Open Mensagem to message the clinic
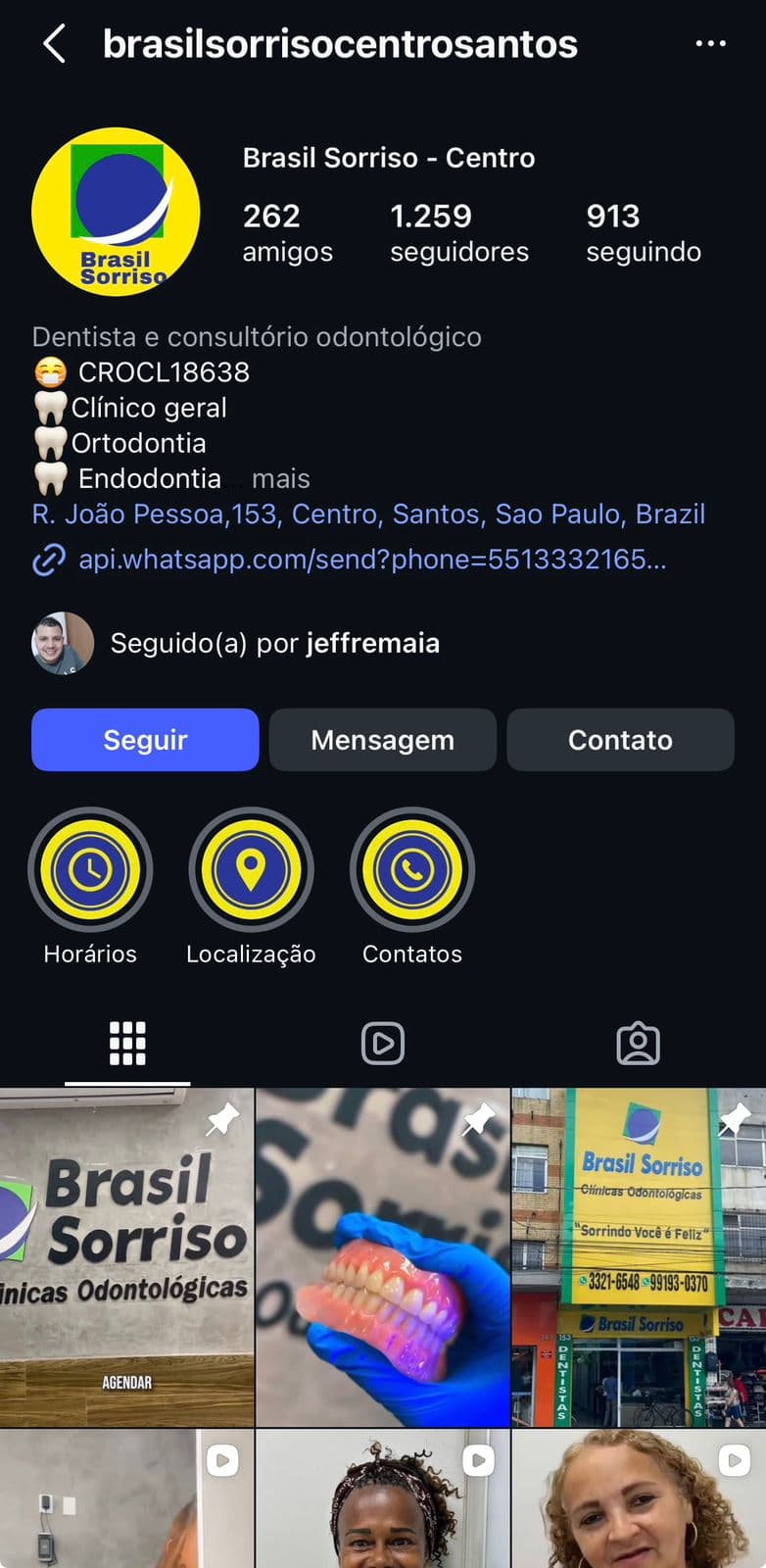The image size is (766, 1568). coord(382,740)
